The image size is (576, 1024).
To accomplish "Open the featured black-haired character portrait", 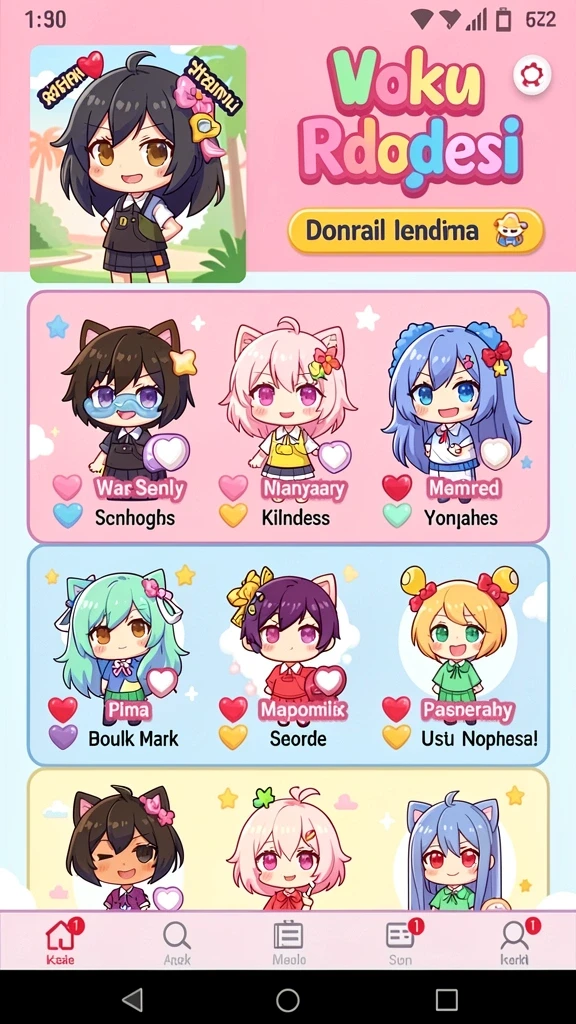I will (138, 164).
